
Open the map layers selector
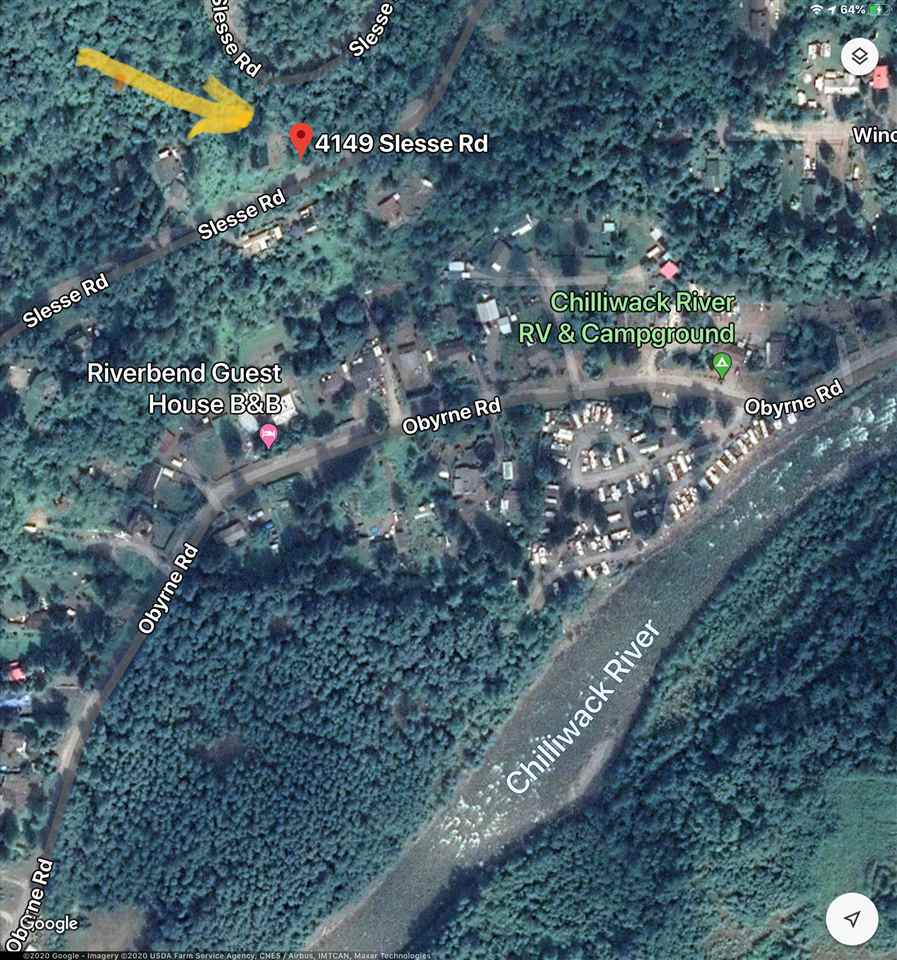click(859, 57)
